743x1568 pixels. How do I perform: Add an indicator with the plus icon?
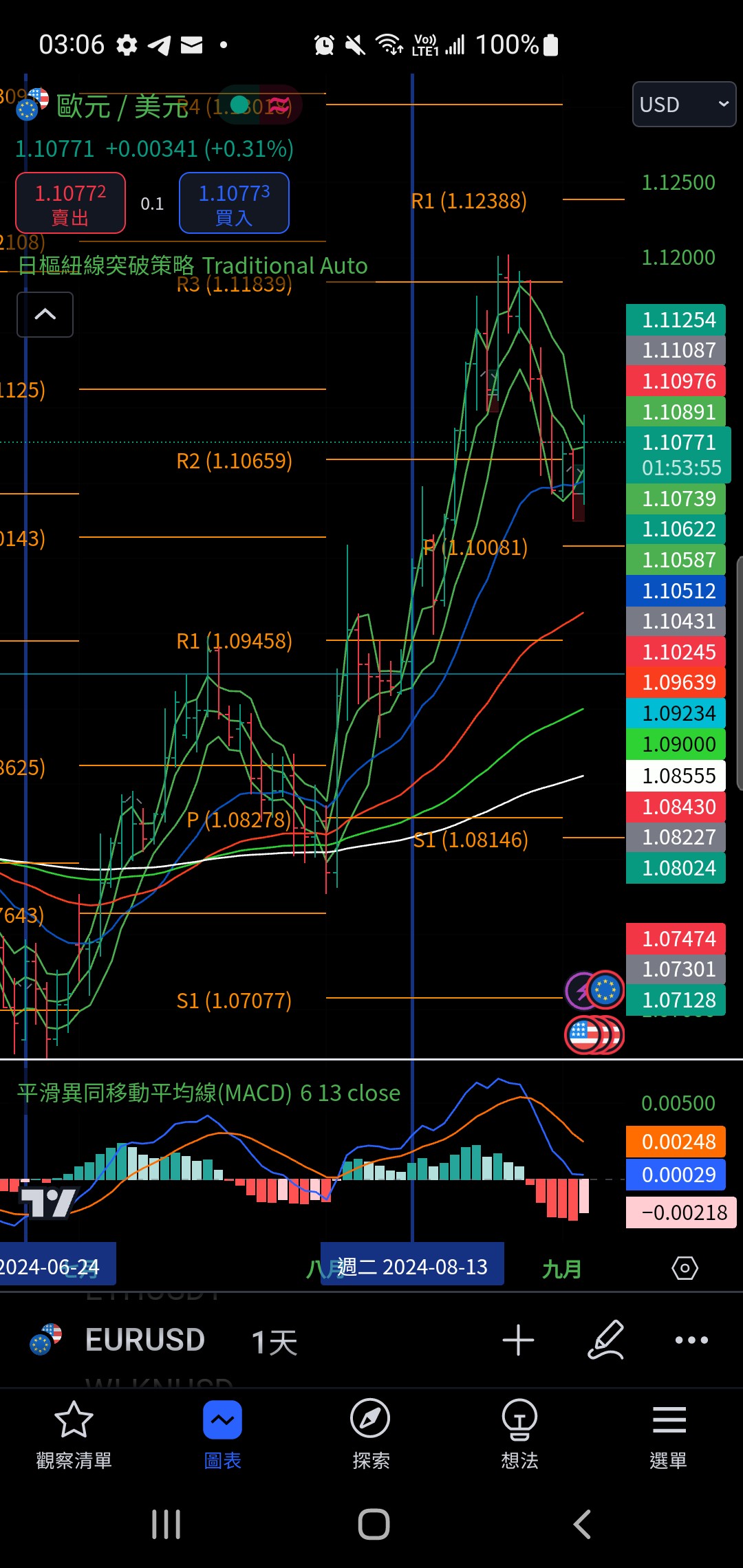[x=518, y=1340]
